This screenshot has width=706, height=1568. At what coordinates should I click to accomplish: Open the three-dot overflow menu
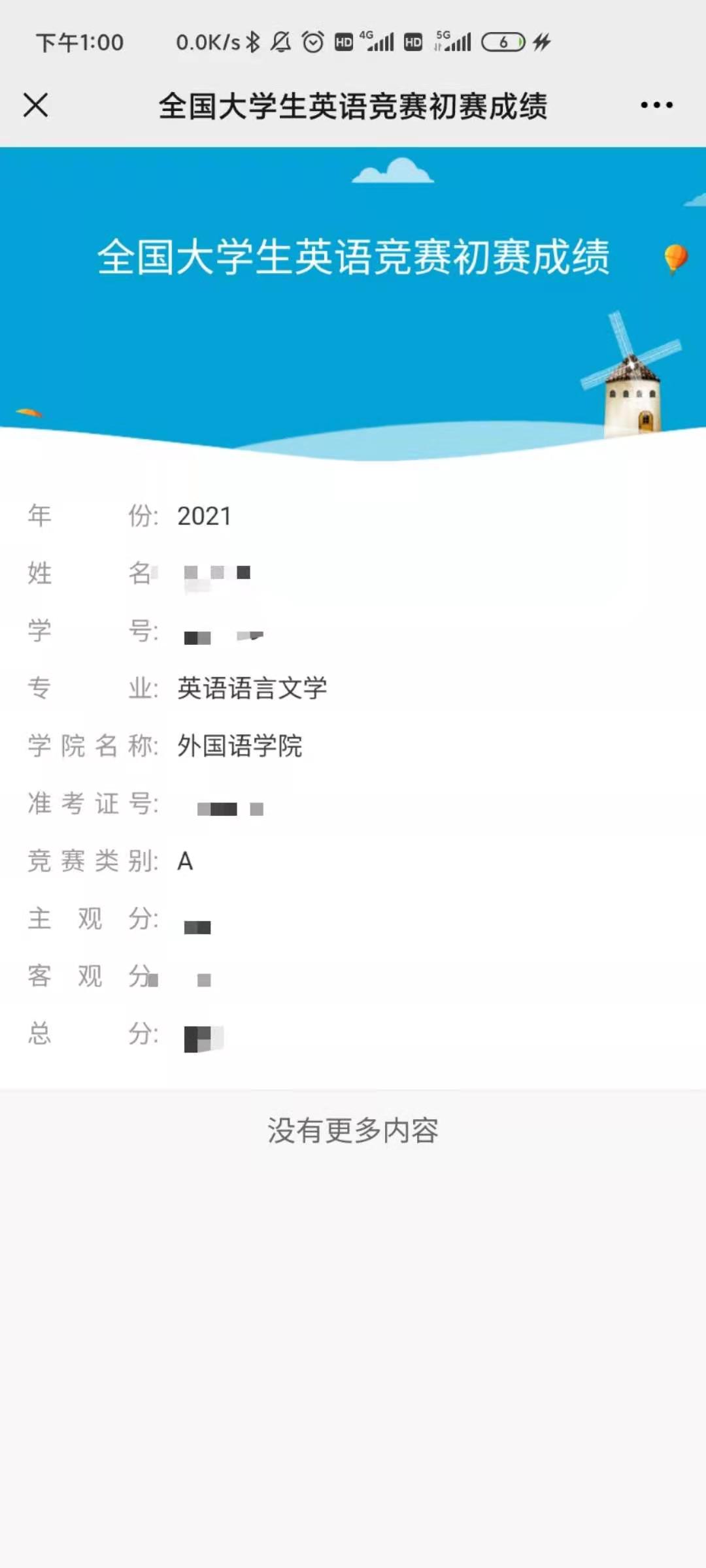[656, 105]
